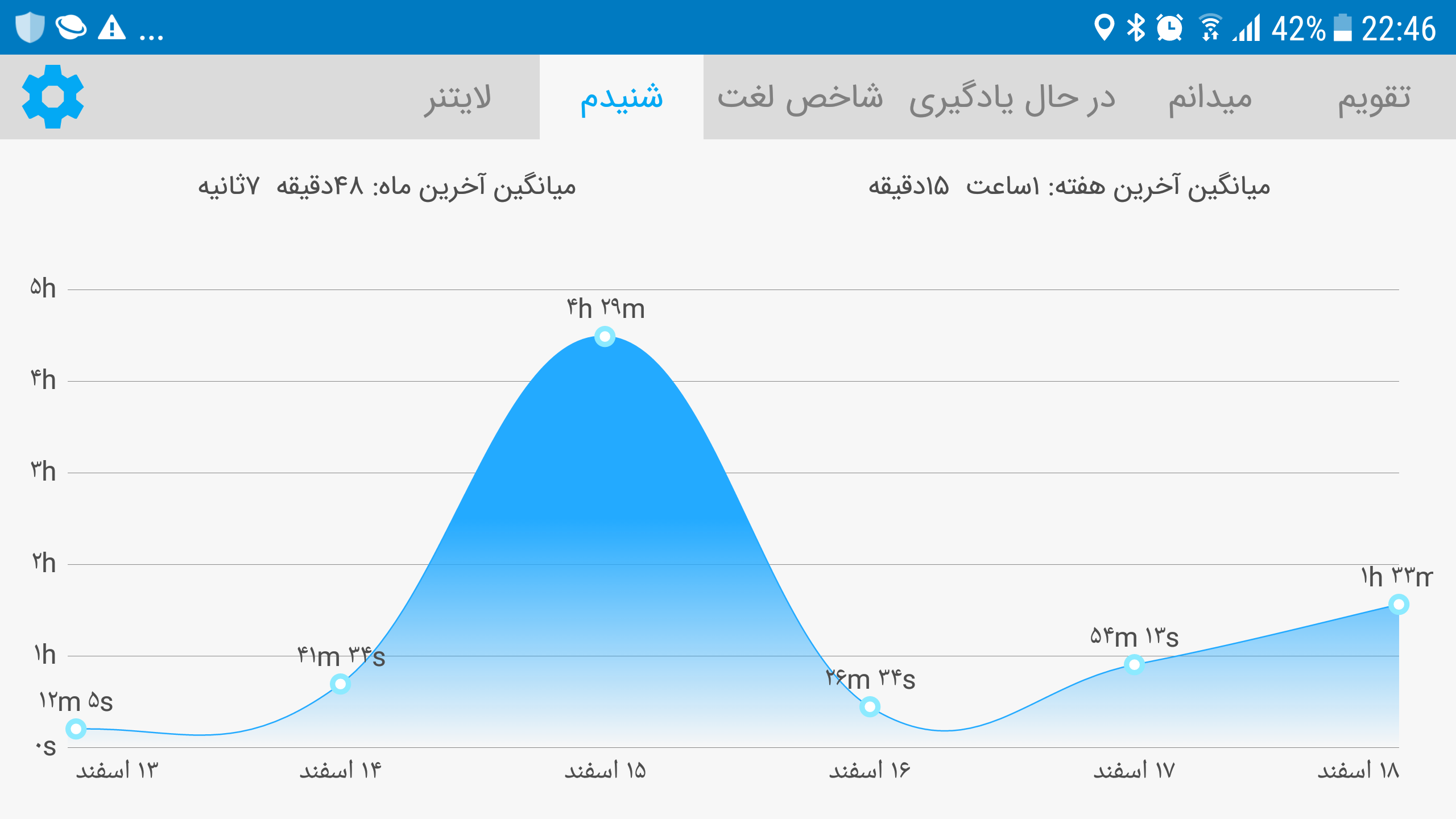Open the settings gear icon
1456x819 pixels.
coord(53,97)
